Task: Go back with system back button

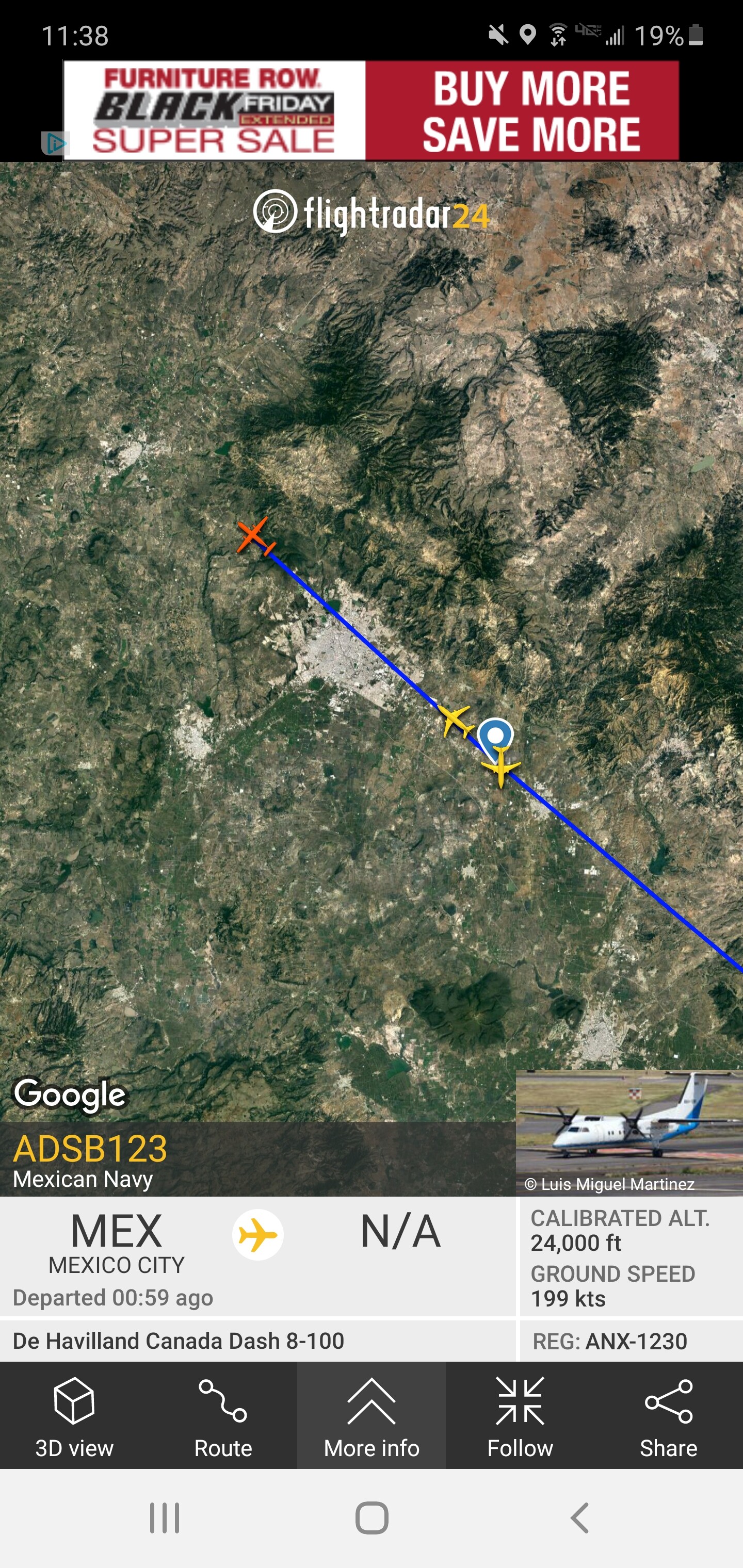Action: (x=579, y=1517)
